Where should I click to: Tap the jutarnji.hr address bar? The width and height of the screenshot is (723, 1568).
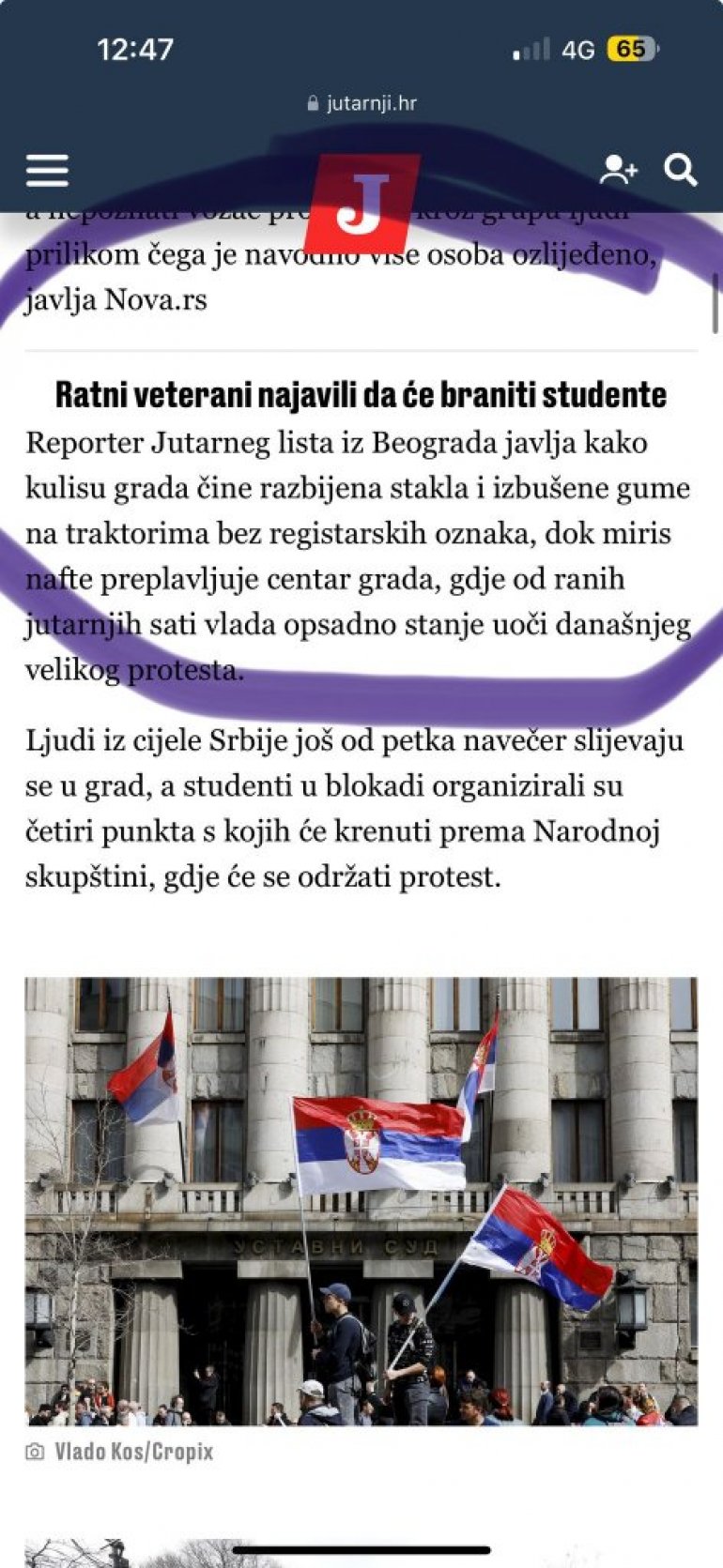pyautogui.click(x=362, y=103)
